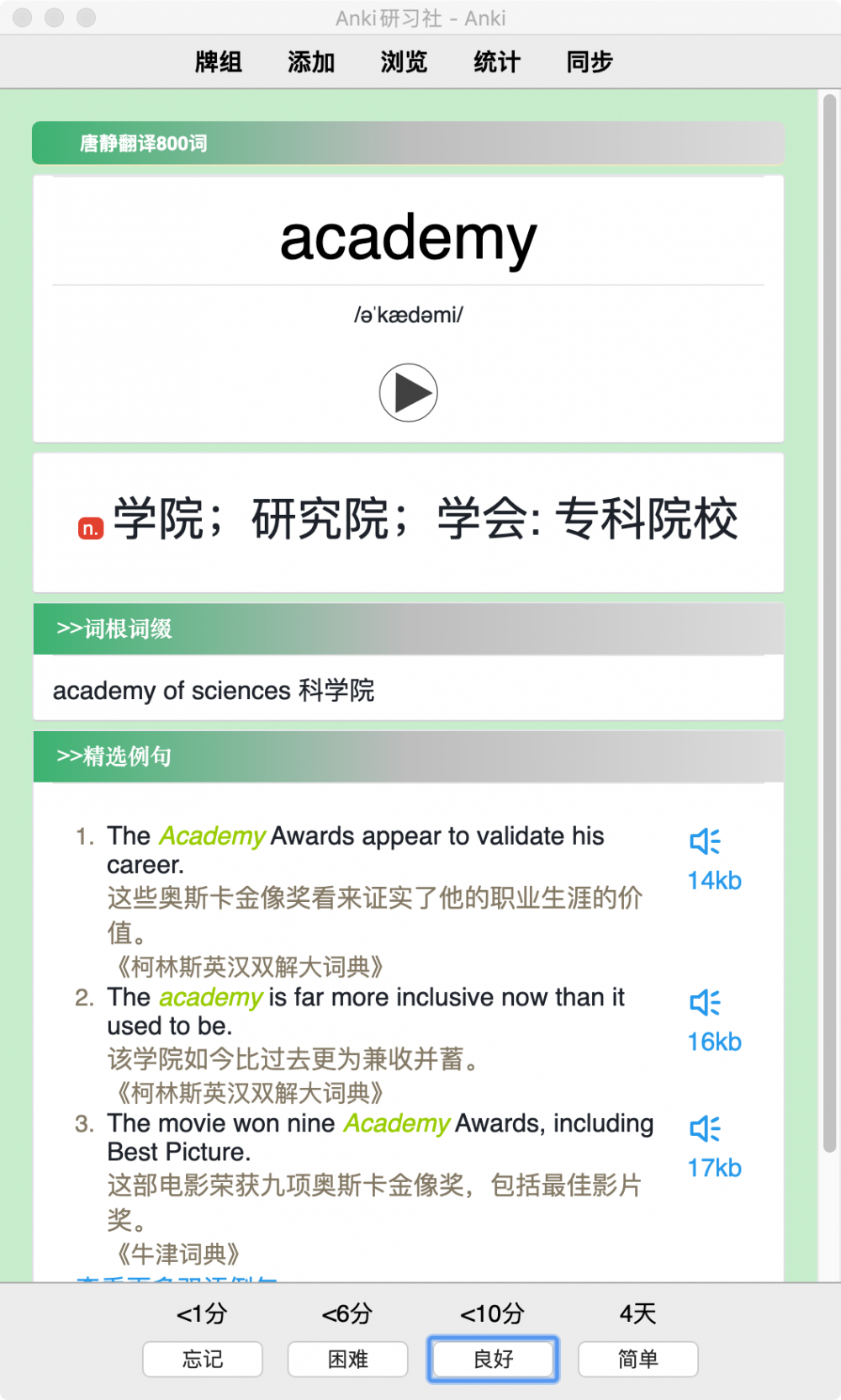Viewport: 841px width, 1400px height.
Task: Rate the card 忘记
Action: tap(203, 1359)
